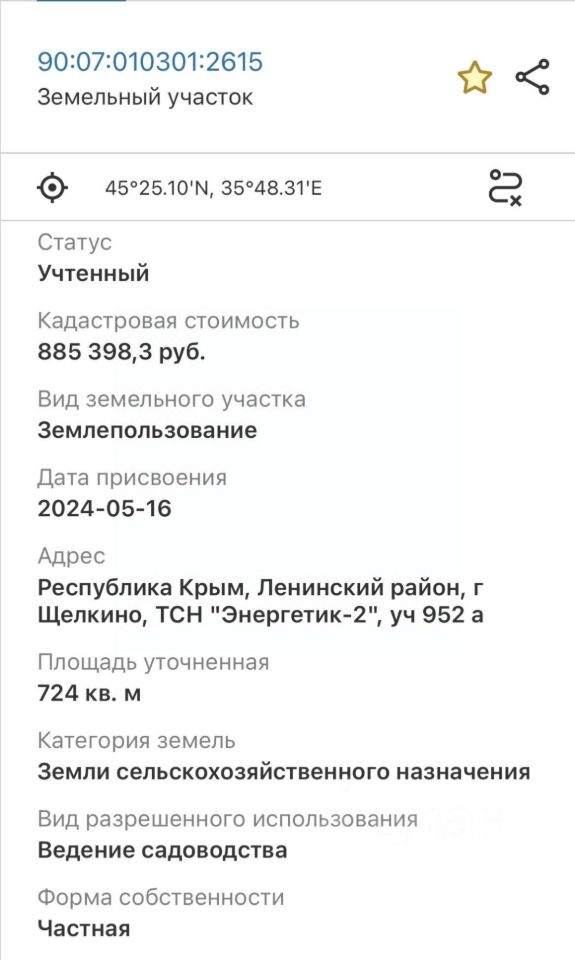Tap the route-clear icon beside coordinates
The width and height of the screenshot is (575, 960).
tap(505, 187)
